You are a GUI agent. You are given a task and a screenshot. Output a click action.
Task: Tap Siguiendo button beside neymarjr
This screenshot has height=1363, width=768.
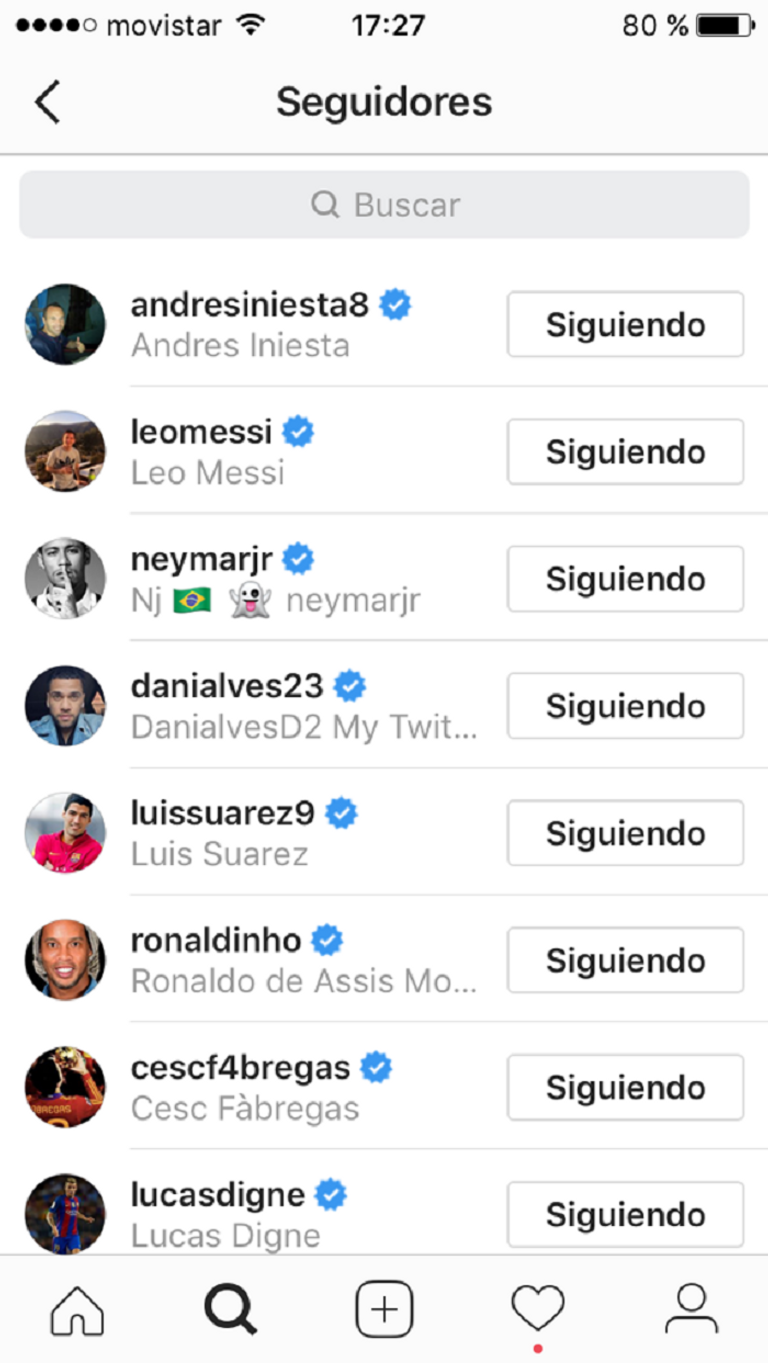pyautogui.click(x=625, y=579)
